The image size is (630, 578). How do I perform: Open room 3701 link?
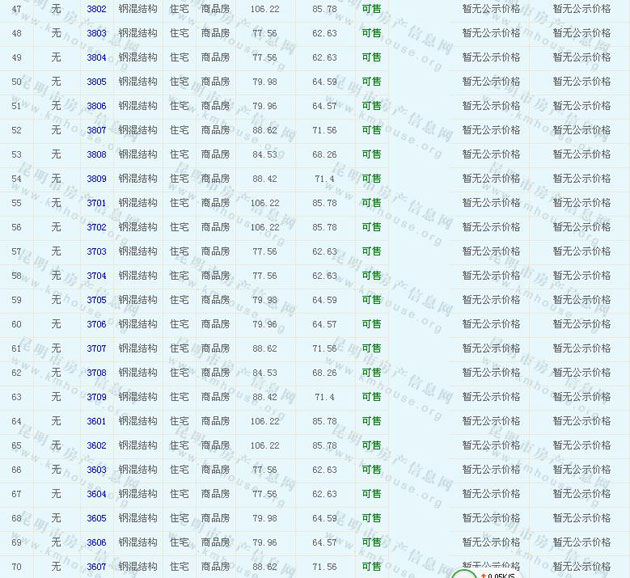pyautogui.click(x=96, y=203)
